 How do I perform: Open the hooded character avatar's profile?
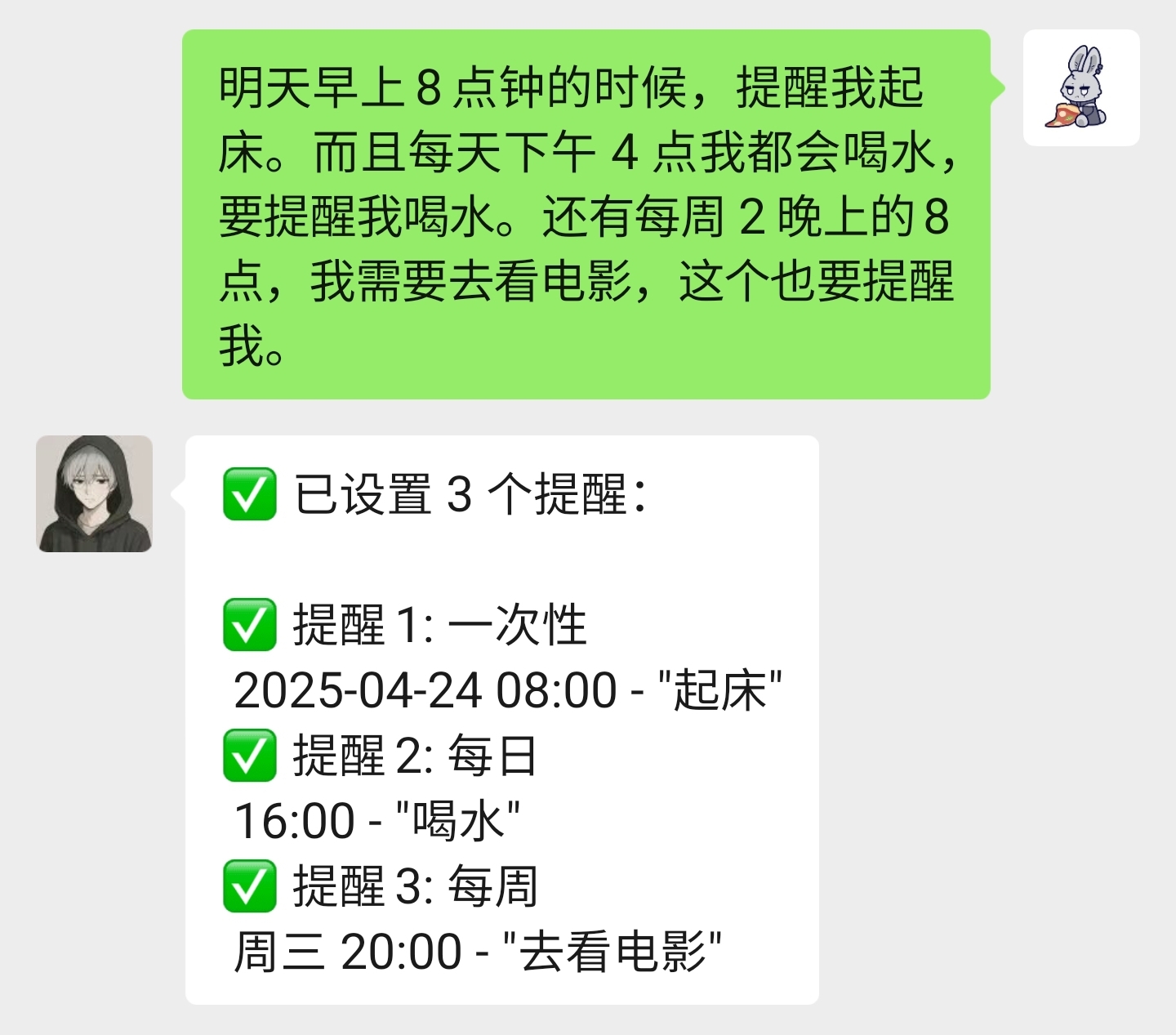pos(94,493)
